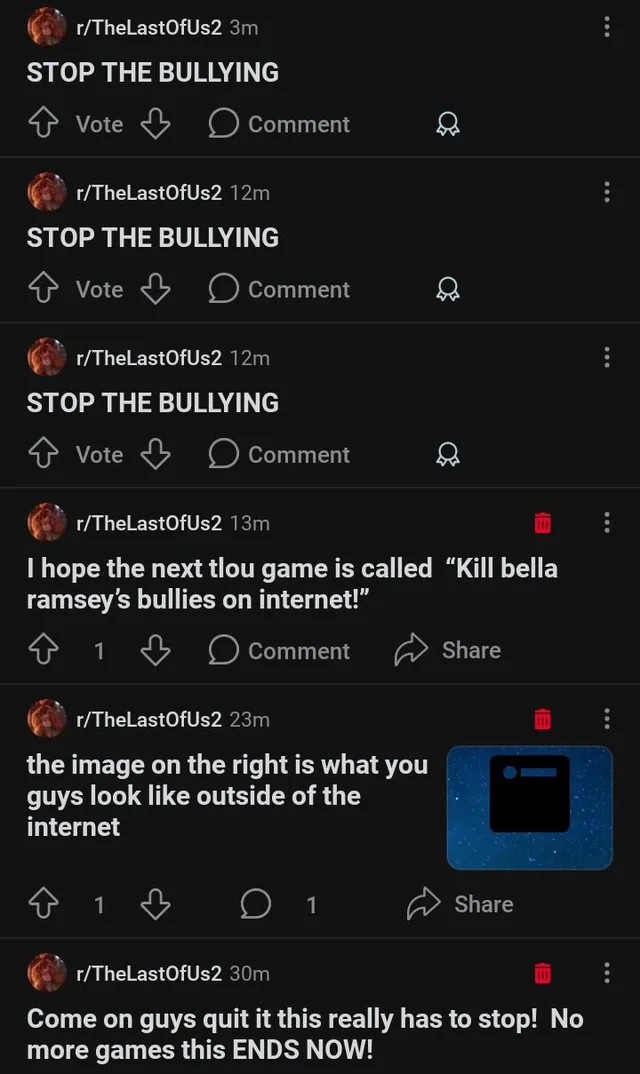Open the image thumbnail on the 23m-old post
This screenshot has height=1074, width=640.
tap(530, 808)
